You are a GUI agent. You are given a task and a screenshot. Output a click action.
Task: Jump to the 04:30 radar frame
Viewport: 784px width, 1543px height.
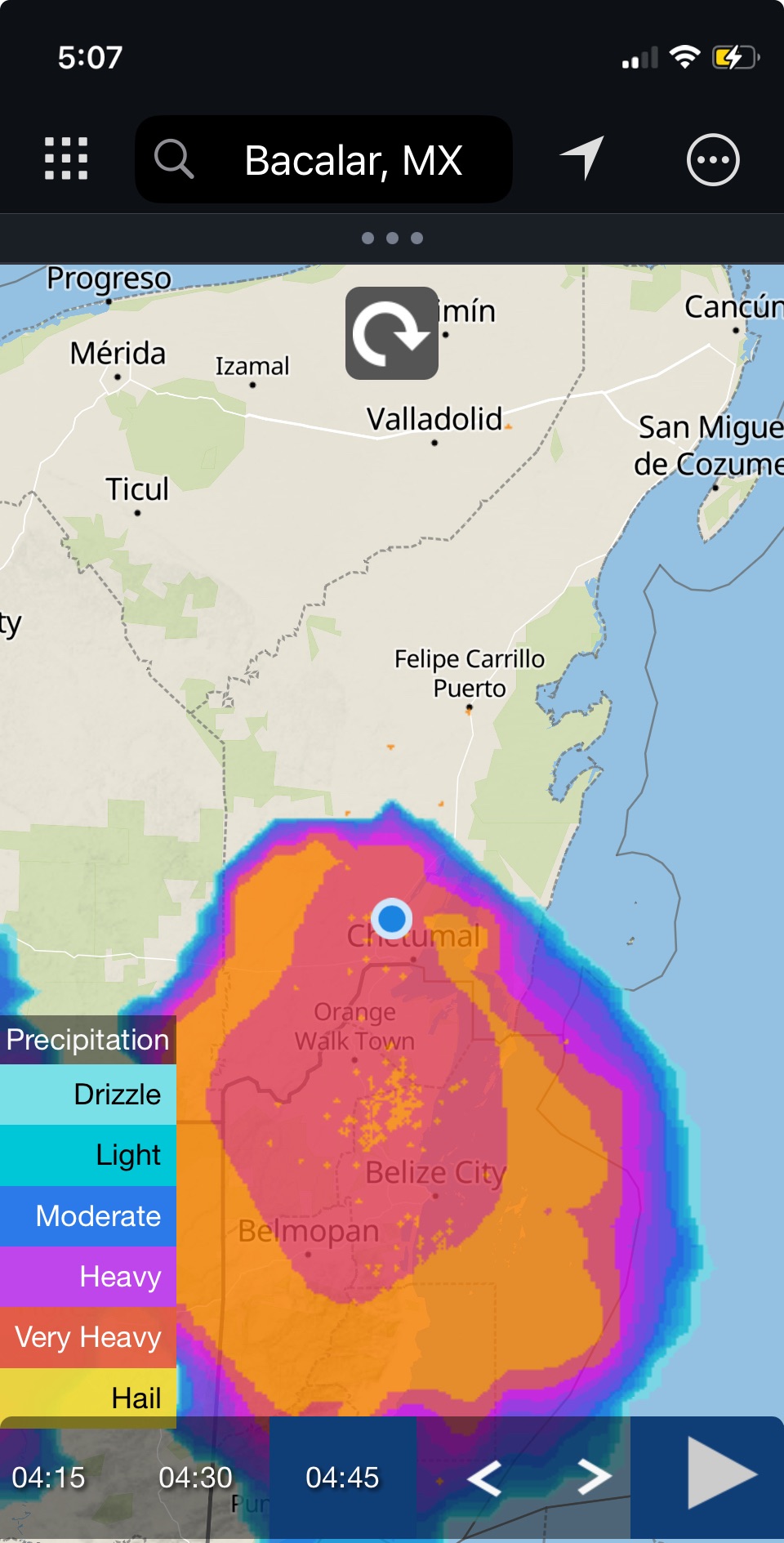pos(196,1478)
